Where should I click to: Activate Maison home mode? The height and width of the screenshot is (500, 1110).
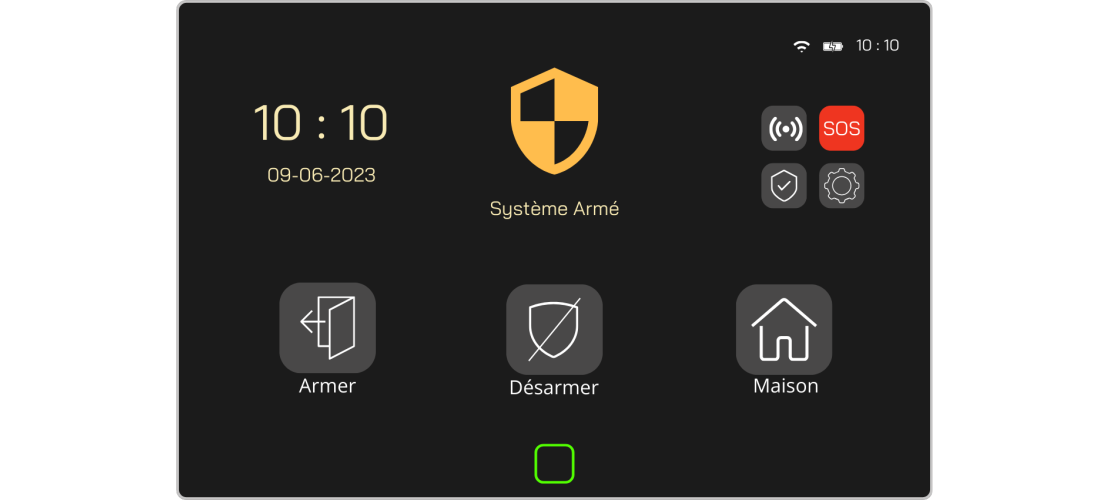[784, 330]
